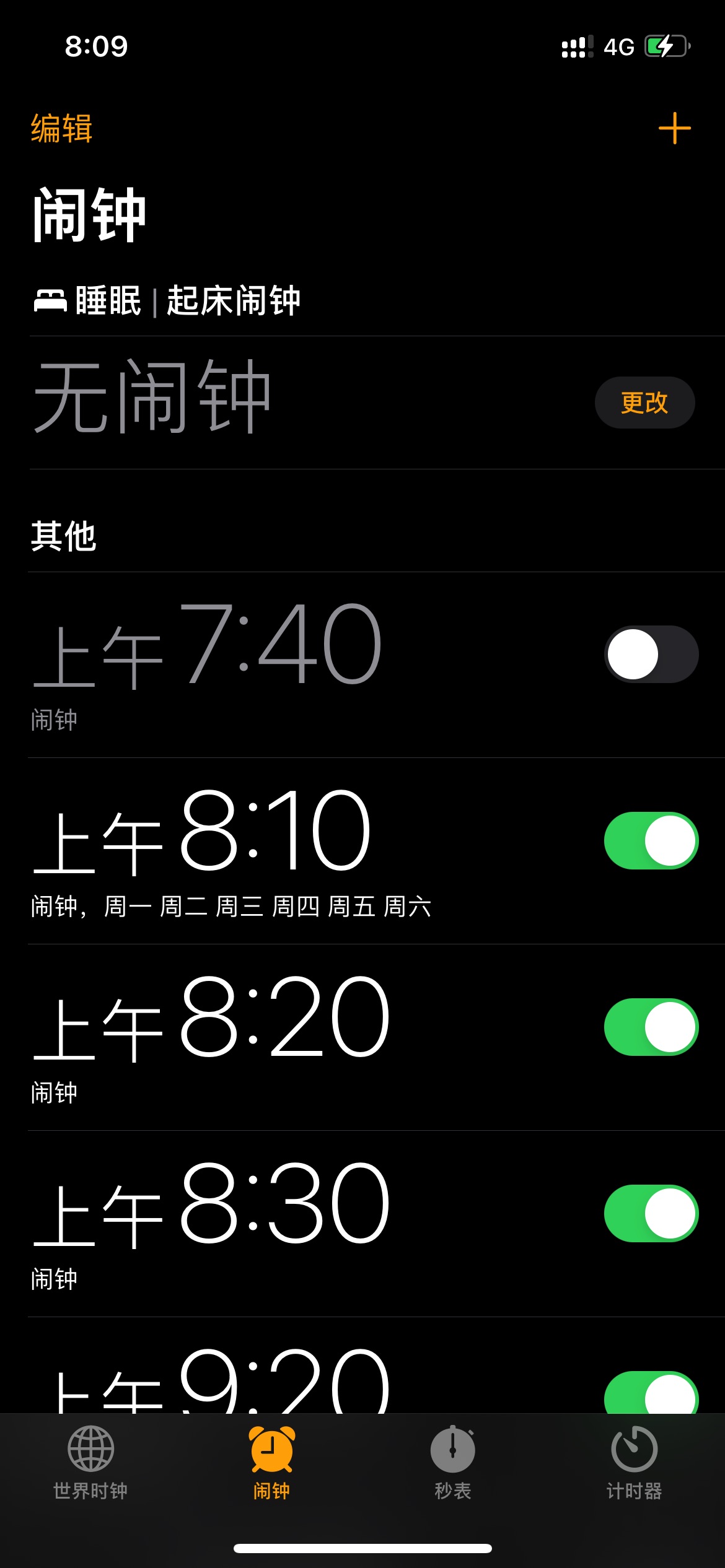The width and height of the screenshot is (725, 1568).
Task: Turn off the 上午8:10 alarm
Action: (x=651, y=840)
